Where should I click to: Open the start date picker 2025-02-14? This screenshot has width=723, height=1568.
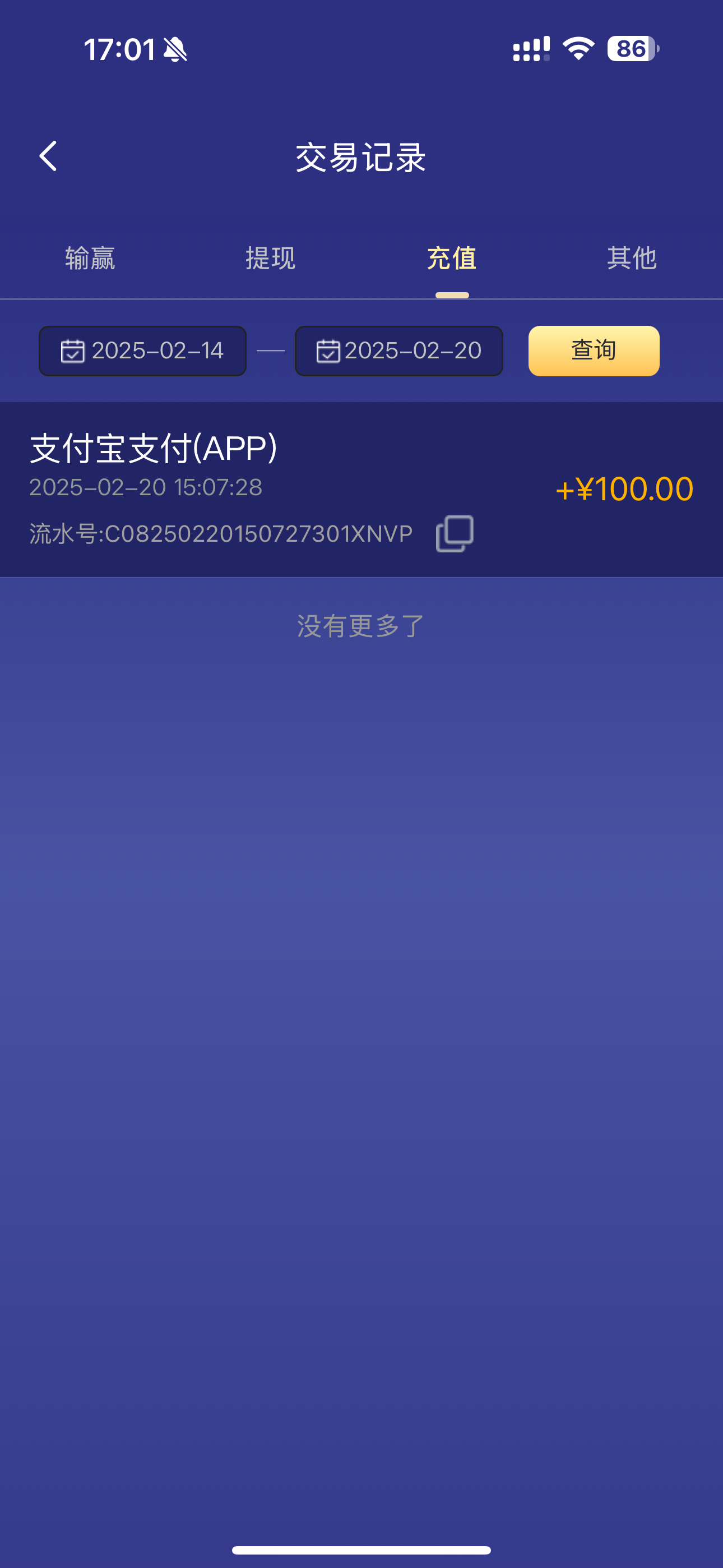pos(142,351)
